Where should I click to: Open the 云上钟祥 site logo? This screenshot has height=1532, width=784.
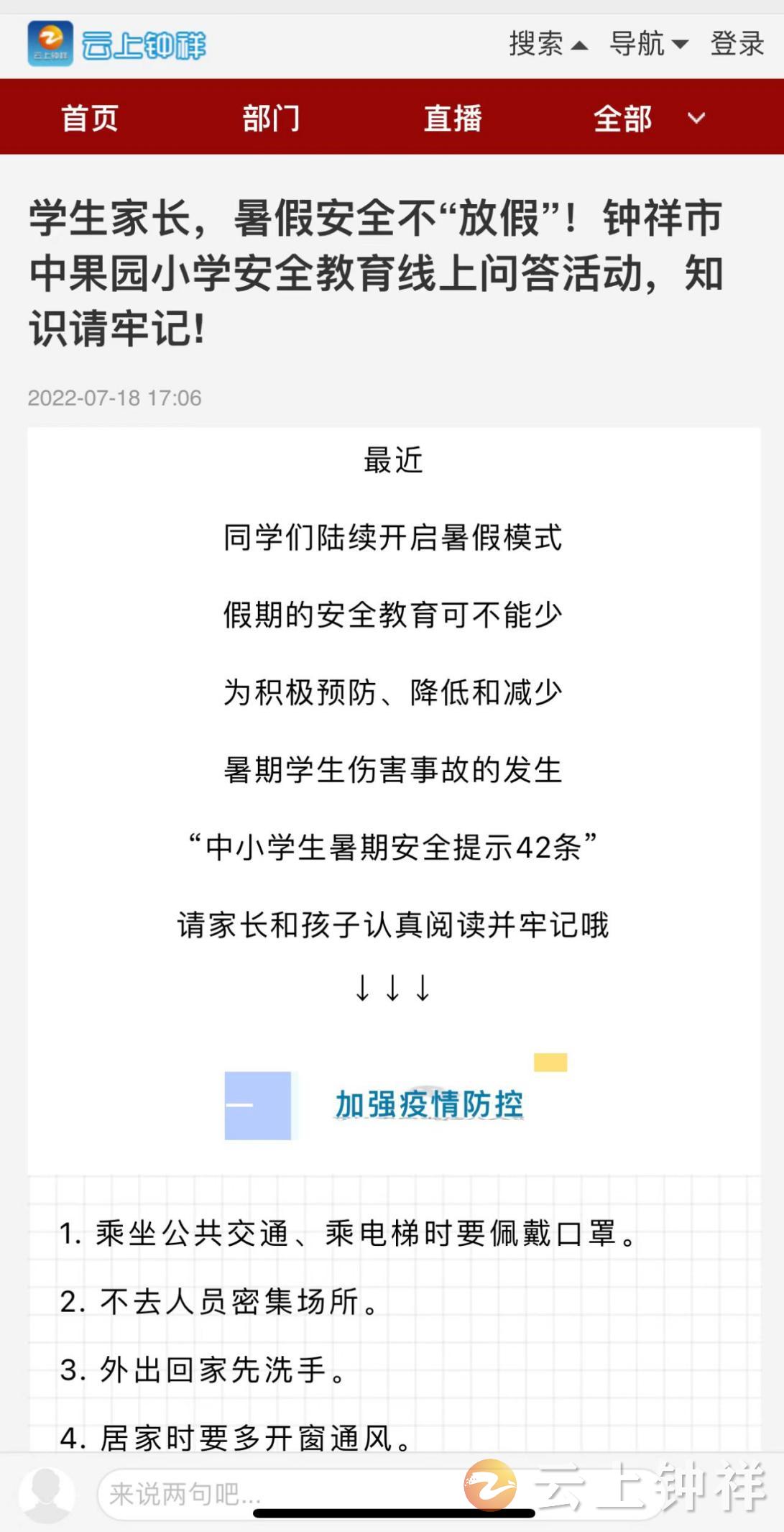(117, 44)
